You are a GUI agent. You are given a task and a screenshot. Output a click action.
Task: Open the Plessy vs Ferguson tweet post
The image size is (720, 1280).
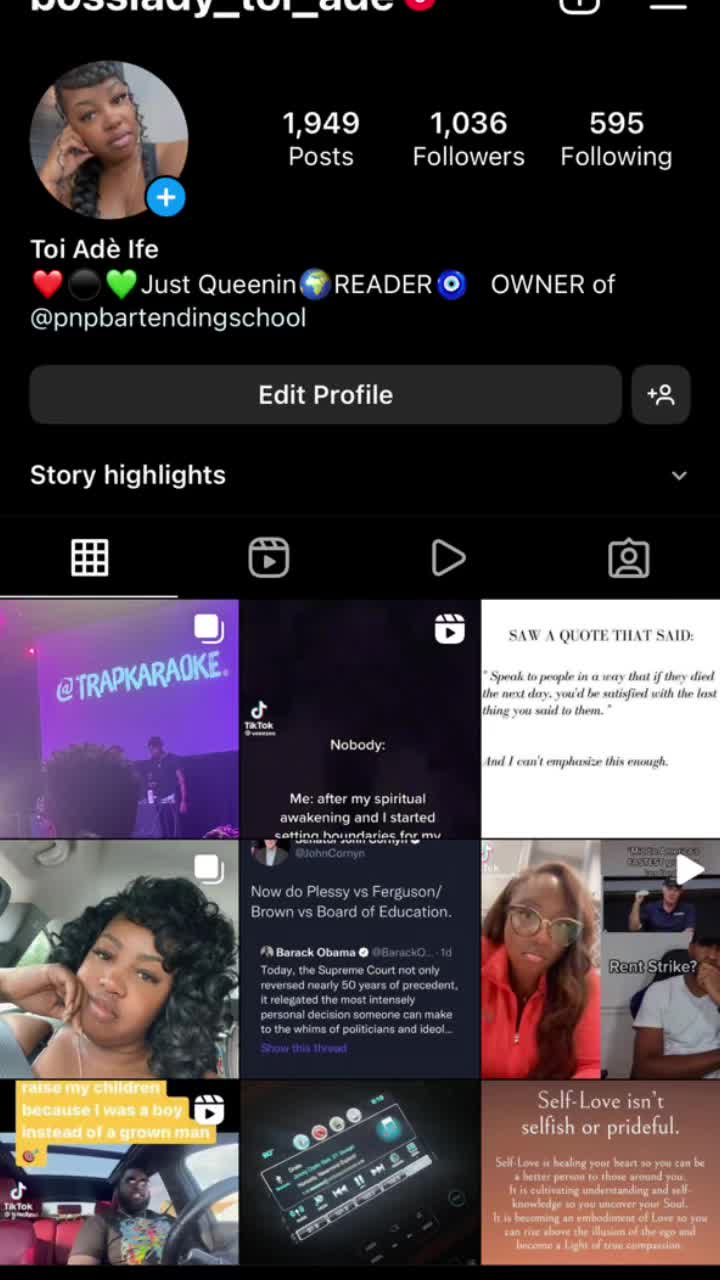[360, 958]
